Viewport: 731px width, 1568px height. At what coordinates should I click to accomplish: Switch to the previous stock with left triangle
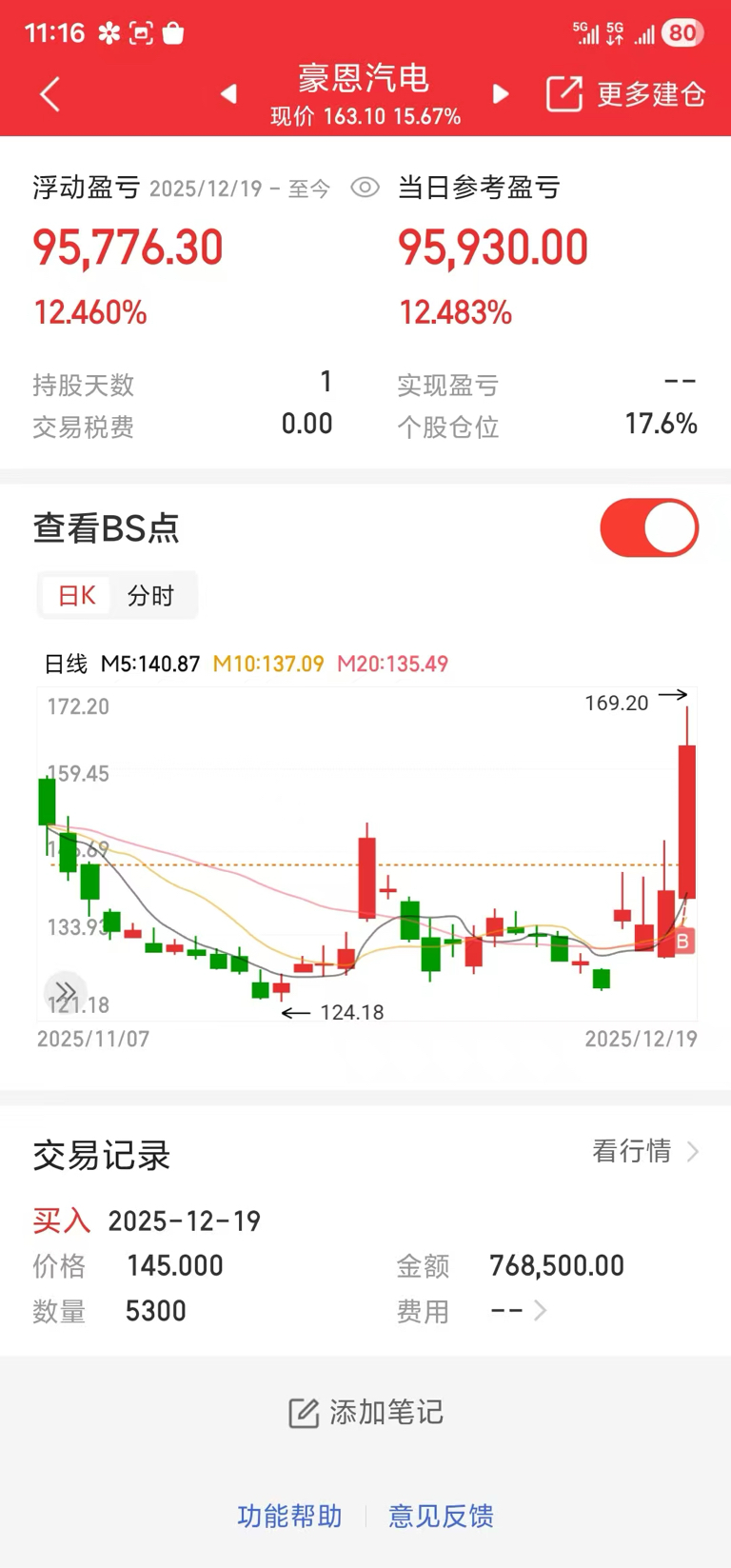point(228,94)
